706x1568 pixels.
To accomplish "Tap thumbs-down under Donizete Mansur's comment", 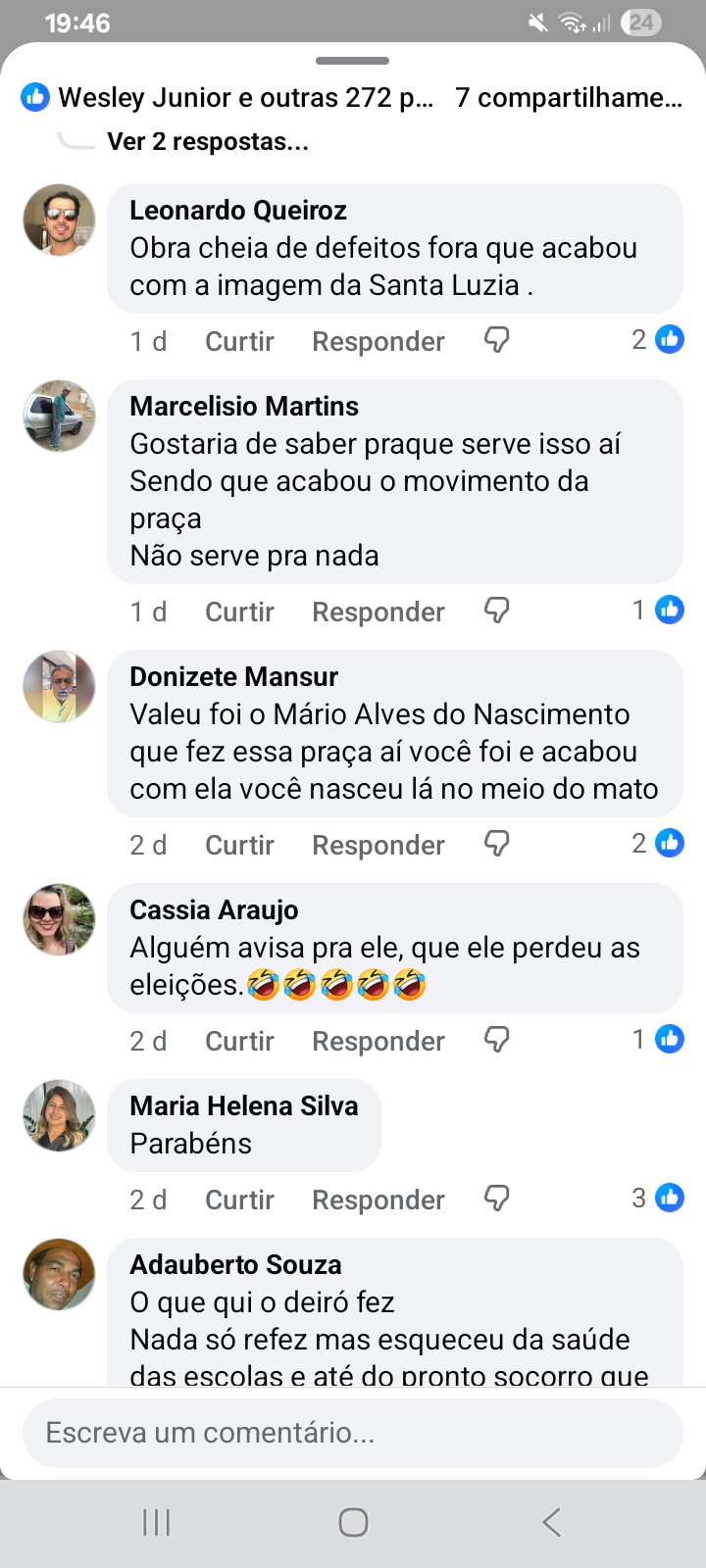I will (497, 844).
